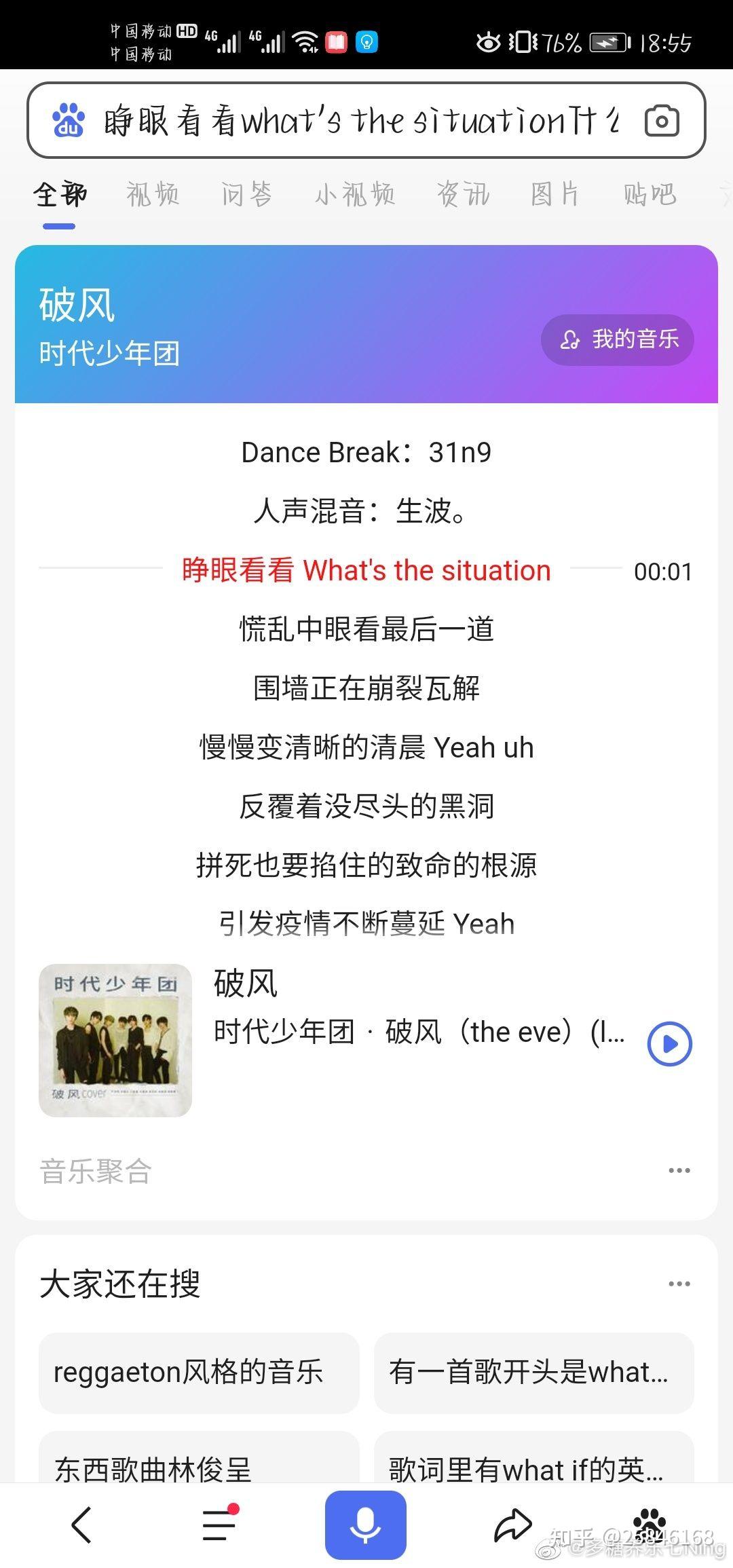
Task: Search 有一首歌开头是what suggestion
Action: pos(534,1373)
